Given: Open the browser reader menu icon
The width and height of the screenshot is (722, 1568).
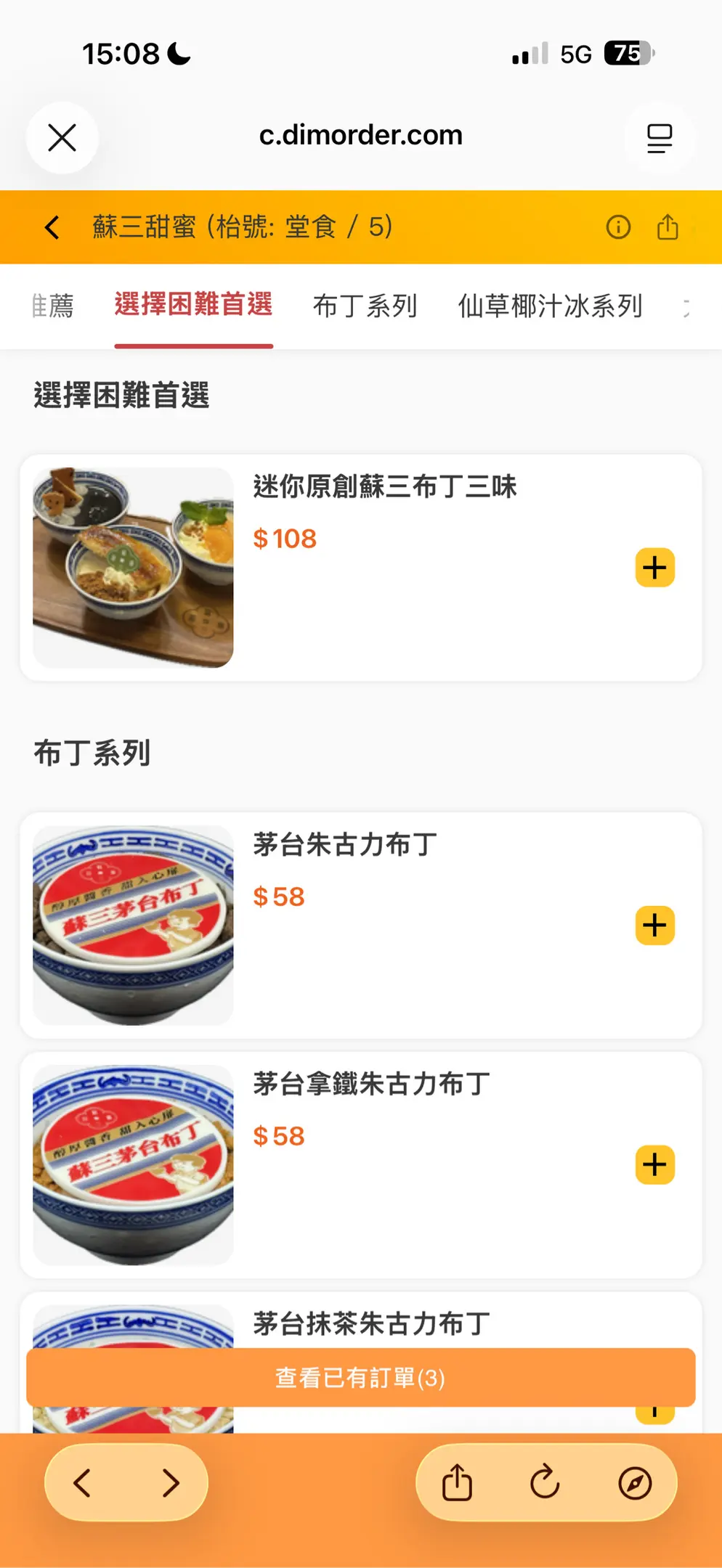Looking at the screenshot, I should [659, 138].
